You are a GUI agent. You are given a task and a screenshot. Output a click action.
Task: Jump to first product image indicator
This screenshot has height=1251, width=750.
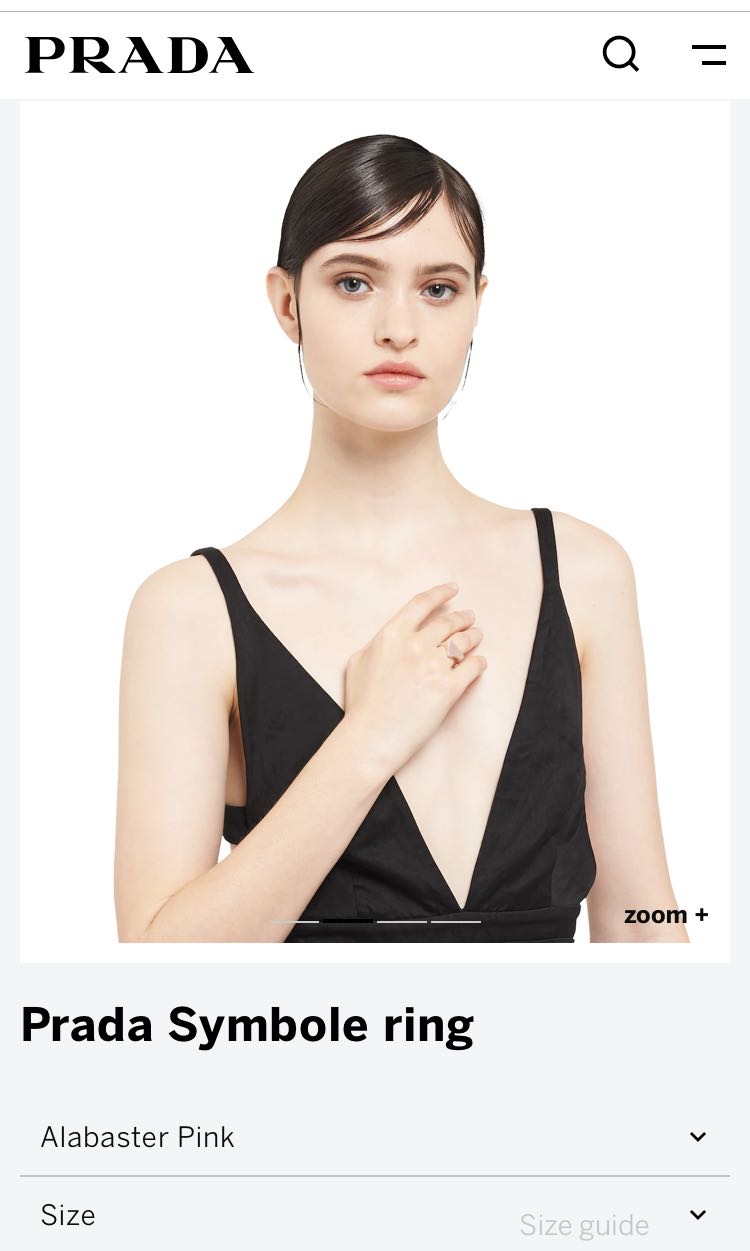pos(295,921)
